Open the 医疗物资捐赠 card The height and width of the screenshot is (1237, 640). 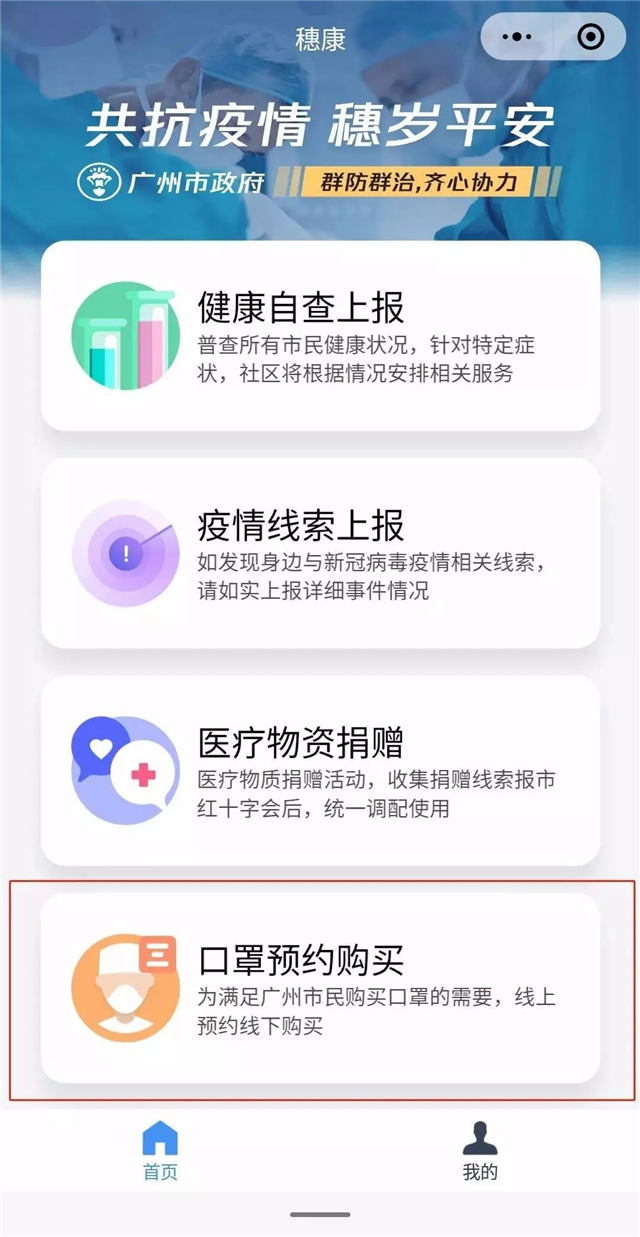(x=320, y=770)
